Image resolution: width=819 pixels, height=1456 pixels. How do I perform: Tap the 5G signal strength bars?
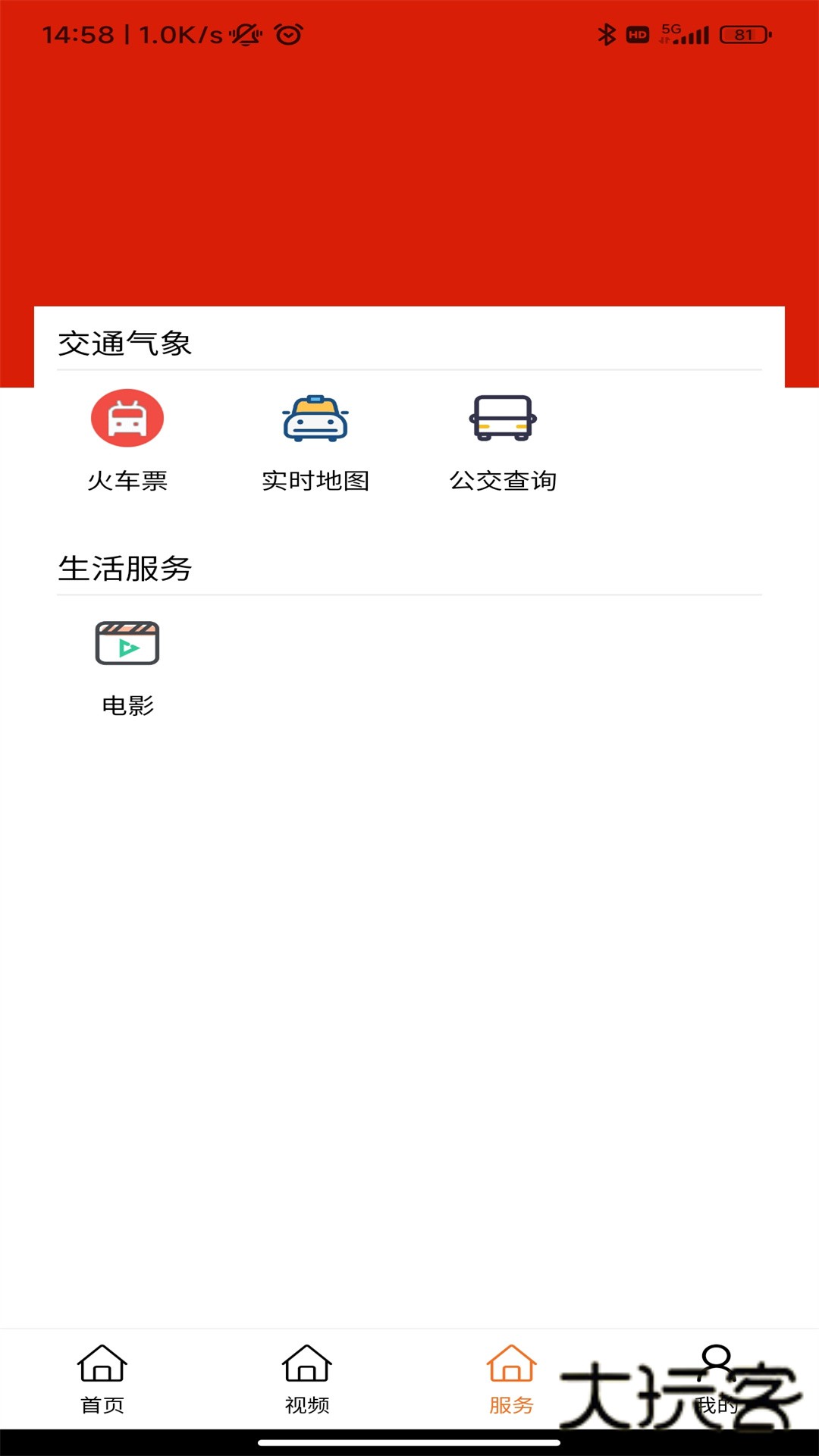point(688,33)
